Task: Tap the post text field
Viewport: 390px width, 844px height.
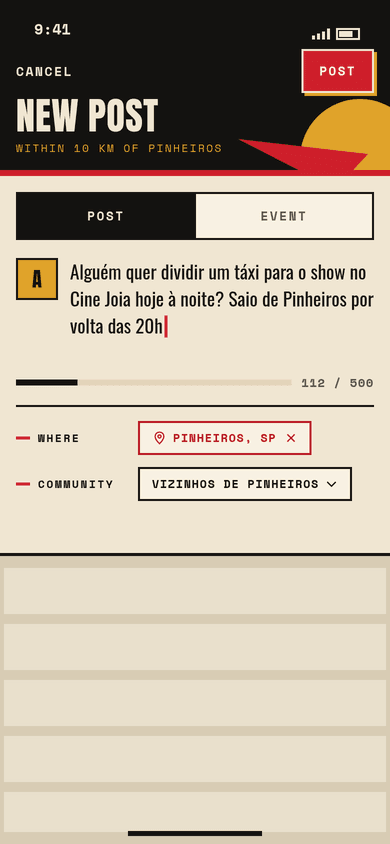Action: (222, 300)
